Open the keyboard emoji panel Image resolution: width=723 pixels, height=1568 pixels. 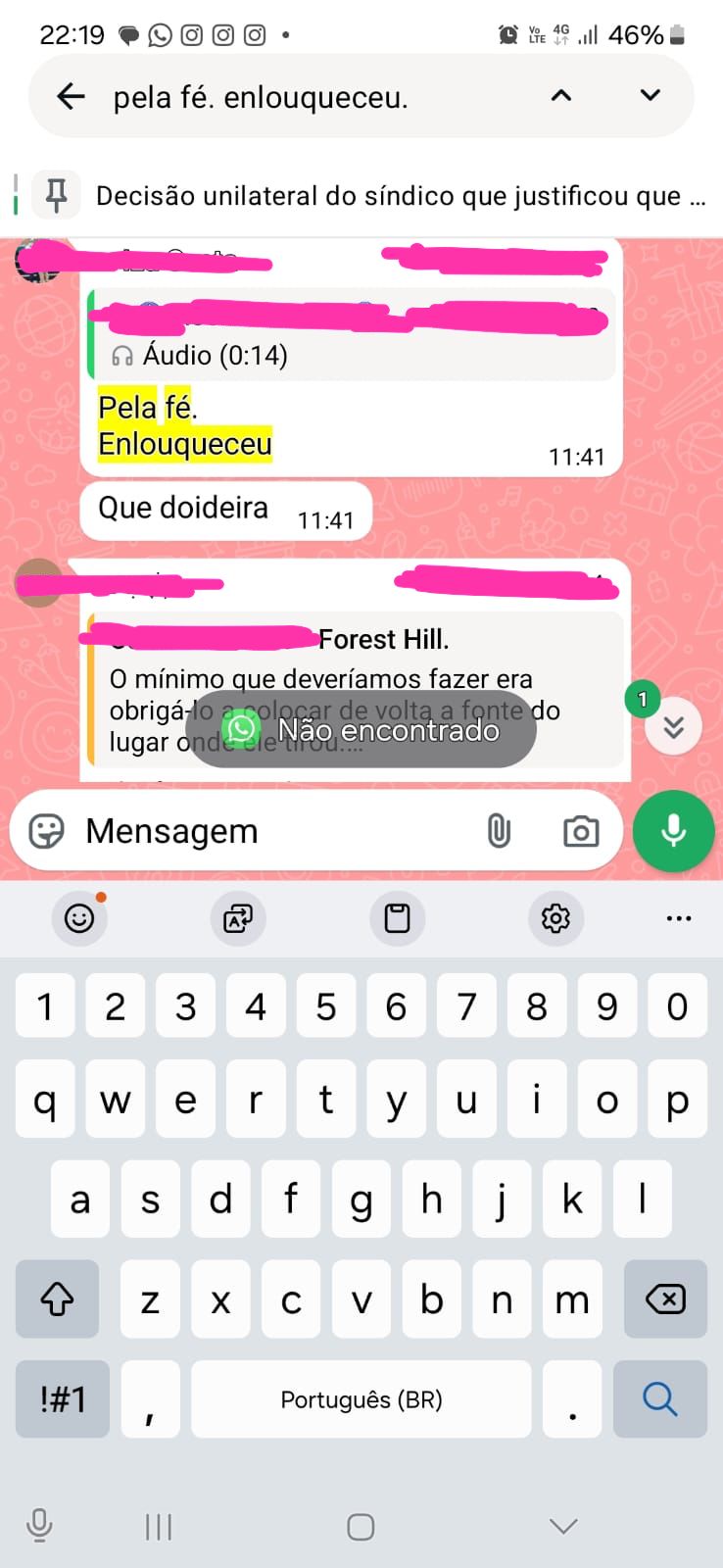click(79, 918)
